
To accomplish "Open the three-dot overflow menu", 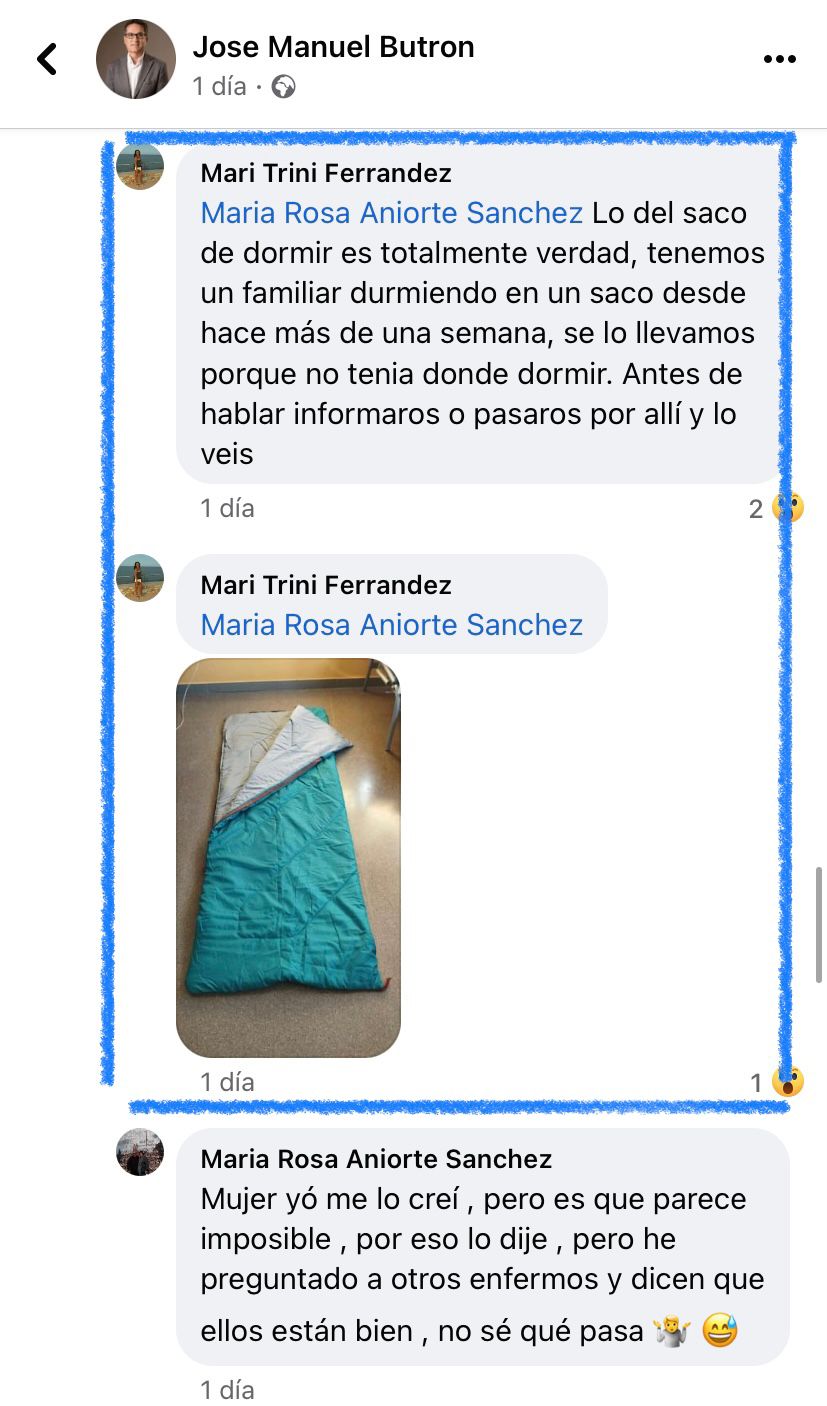I will (x=779, y=59).
